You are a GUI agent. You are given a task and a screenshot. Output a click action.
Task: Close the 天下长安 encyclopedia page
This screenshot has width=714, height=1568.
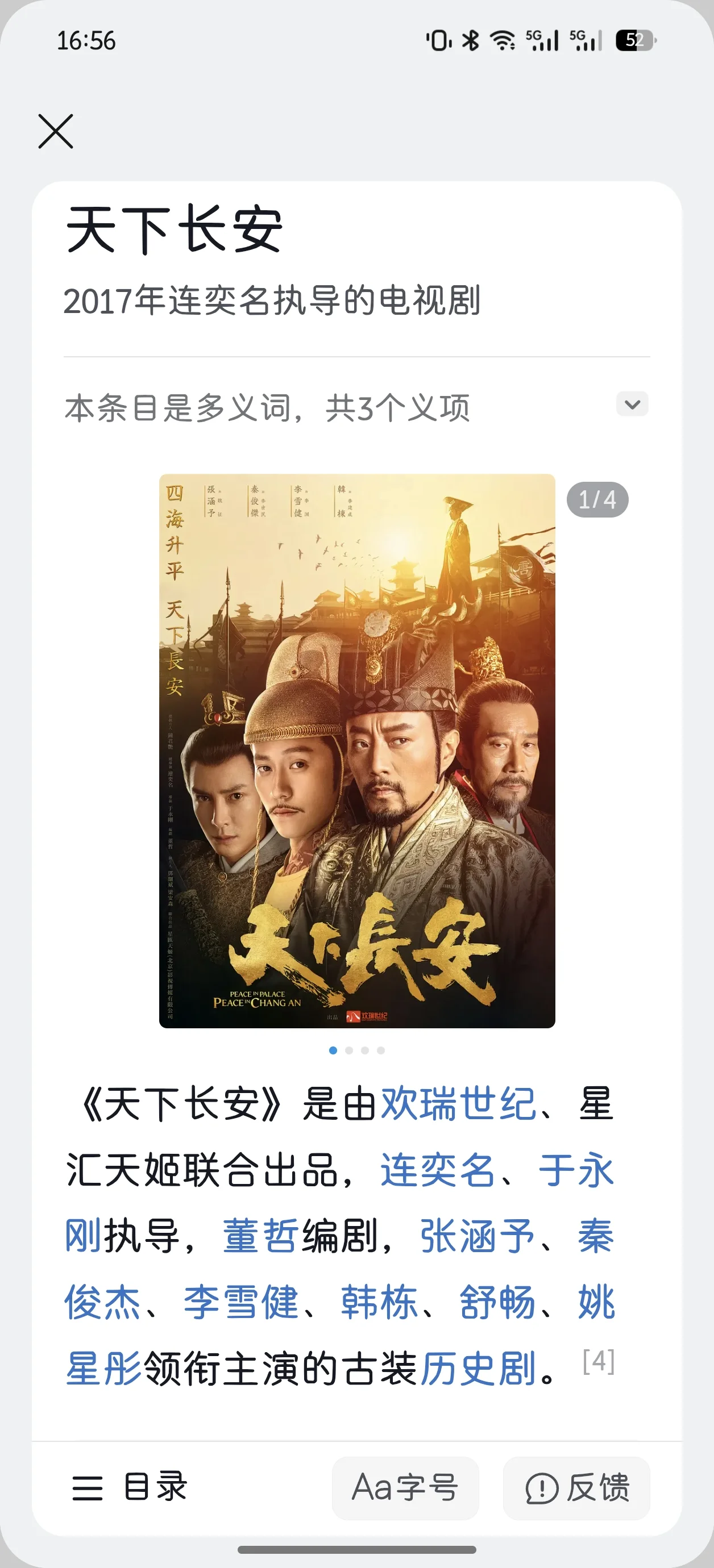point(56,131)
